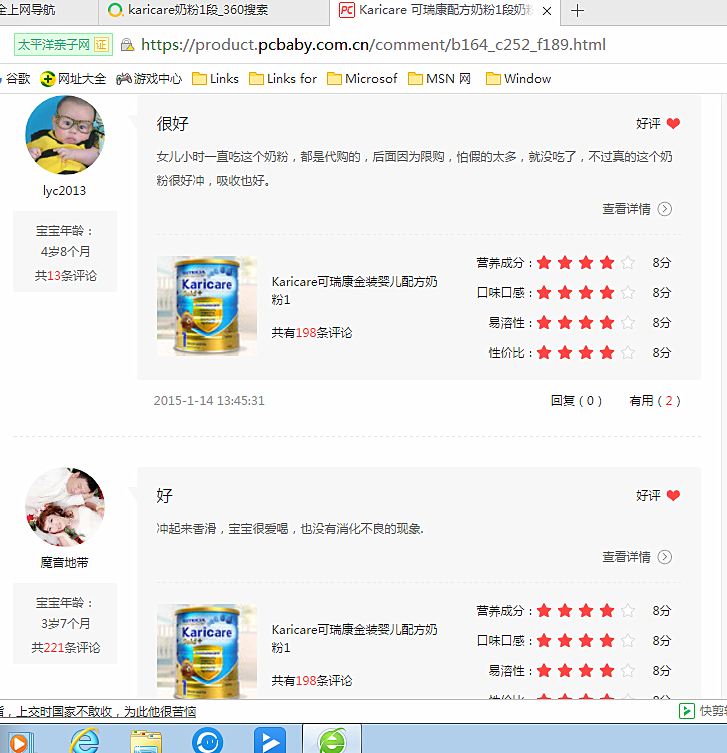Viewport: 727px width, 753px height.
Task: Open a new browser tab
Action: pos(577,11)
